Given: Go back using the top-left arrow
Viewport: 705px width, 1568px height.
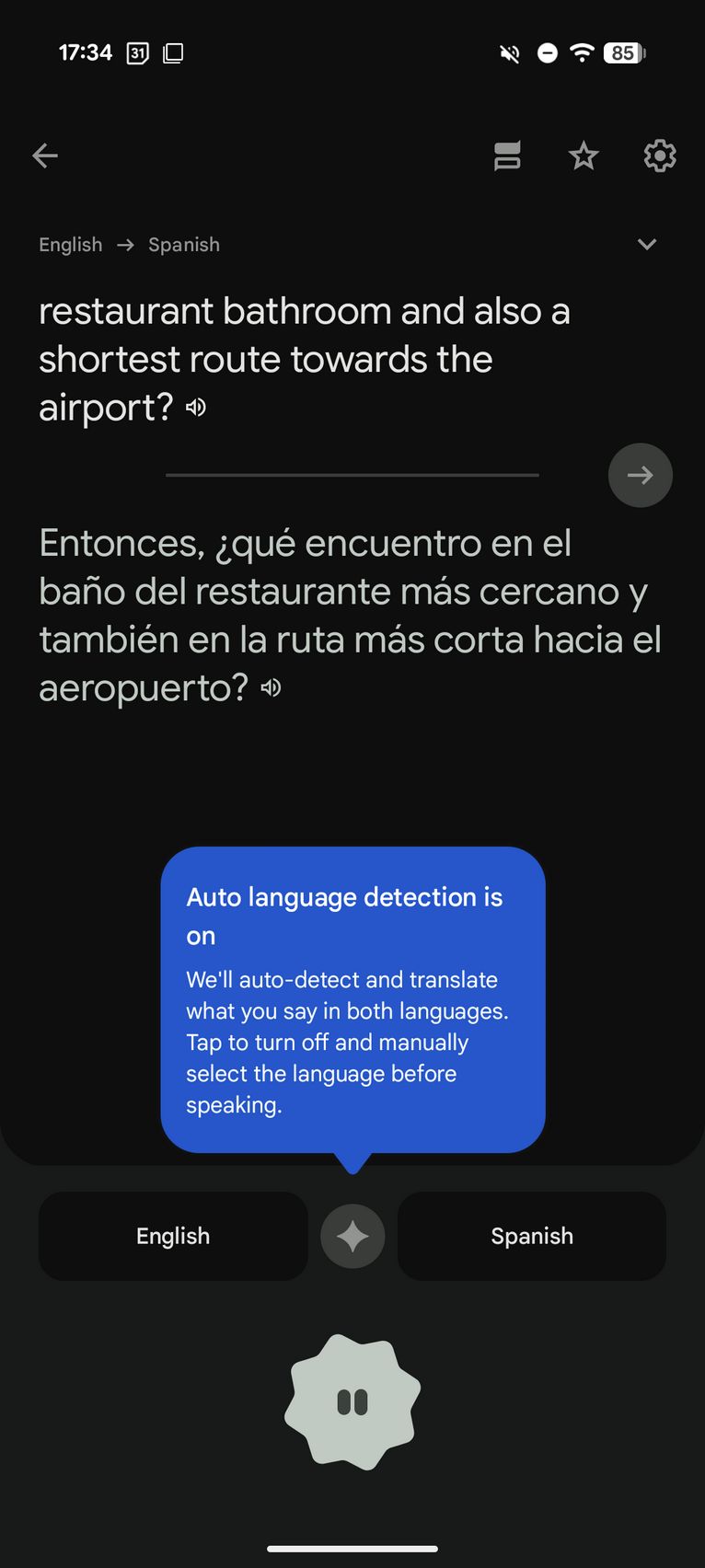Looking at the screenshot, I should click(45, 156).
